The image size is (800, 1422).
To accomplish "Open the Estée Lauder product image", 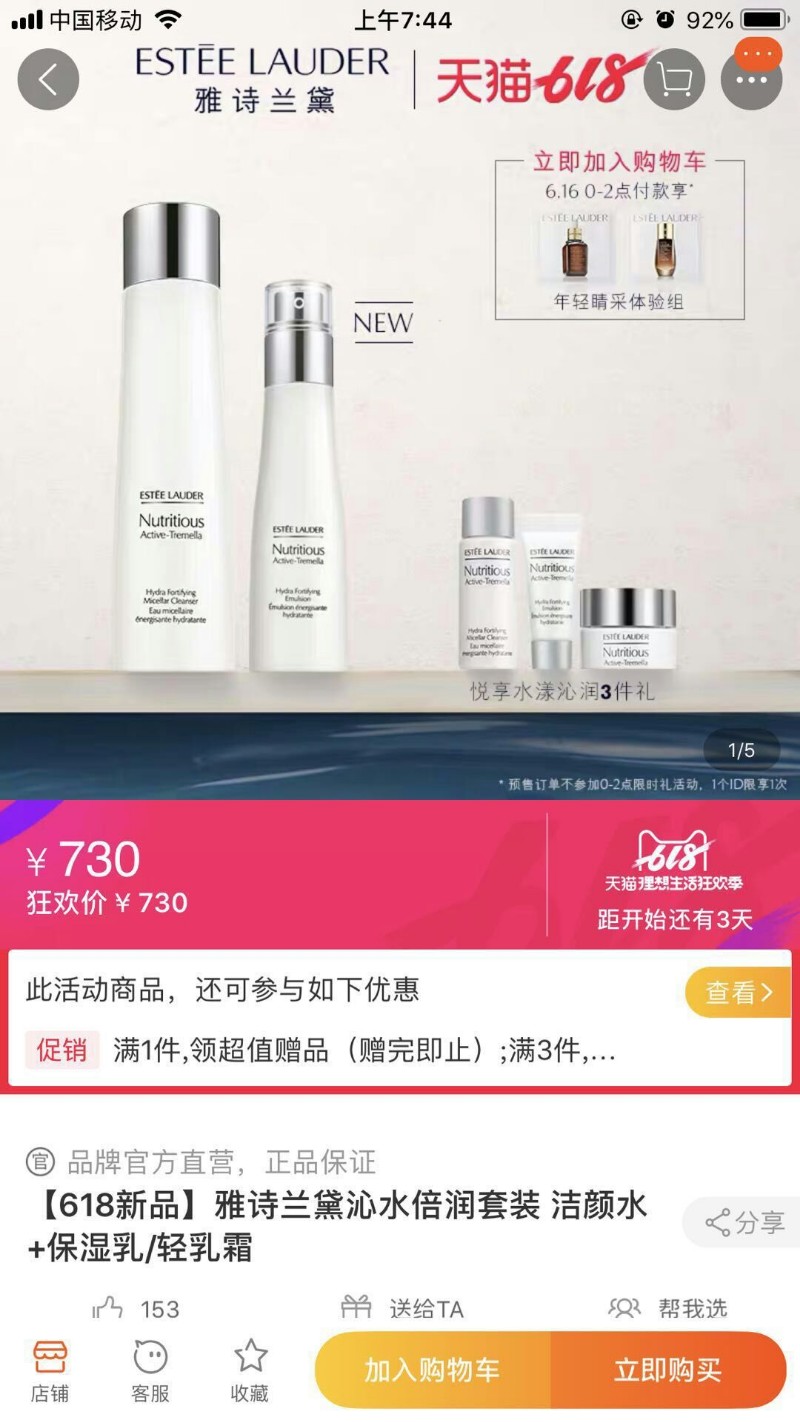I will (x=400, y=450).
